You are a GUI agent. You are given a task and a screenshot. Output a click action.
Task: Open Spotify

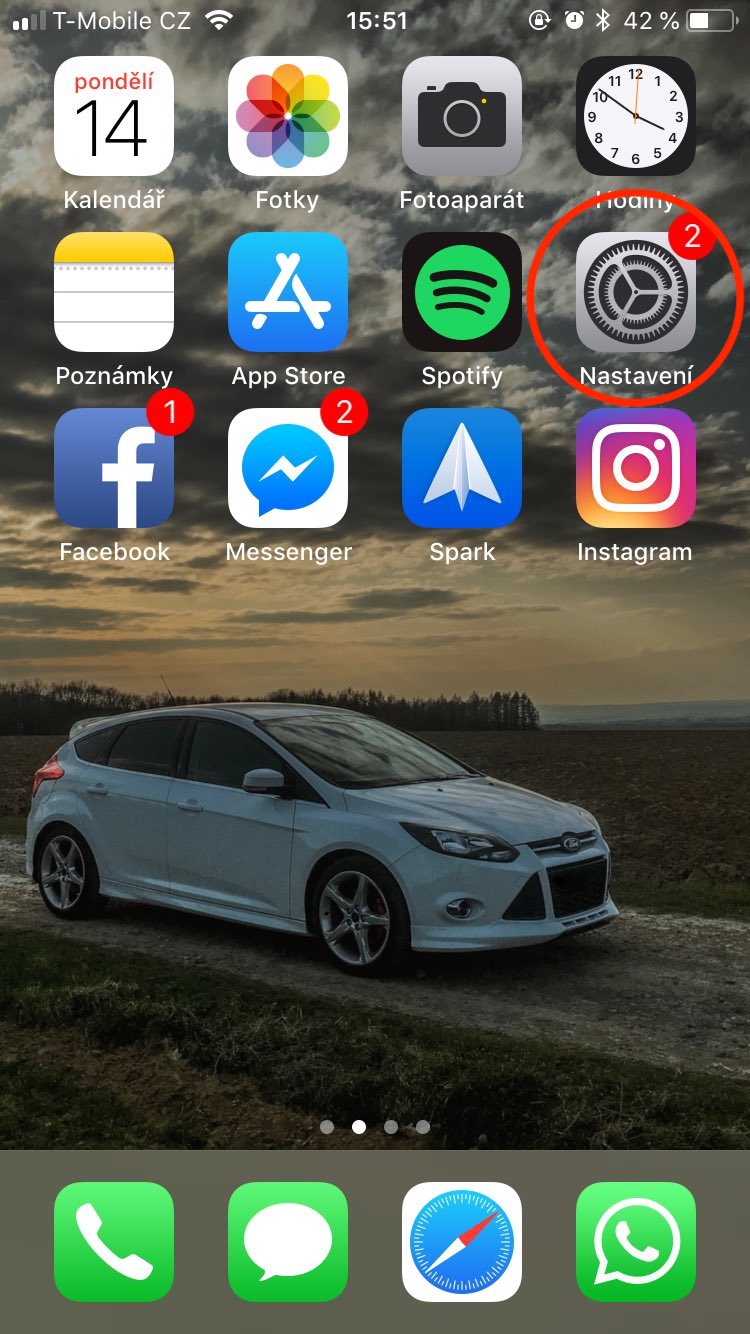click(462, 292)
